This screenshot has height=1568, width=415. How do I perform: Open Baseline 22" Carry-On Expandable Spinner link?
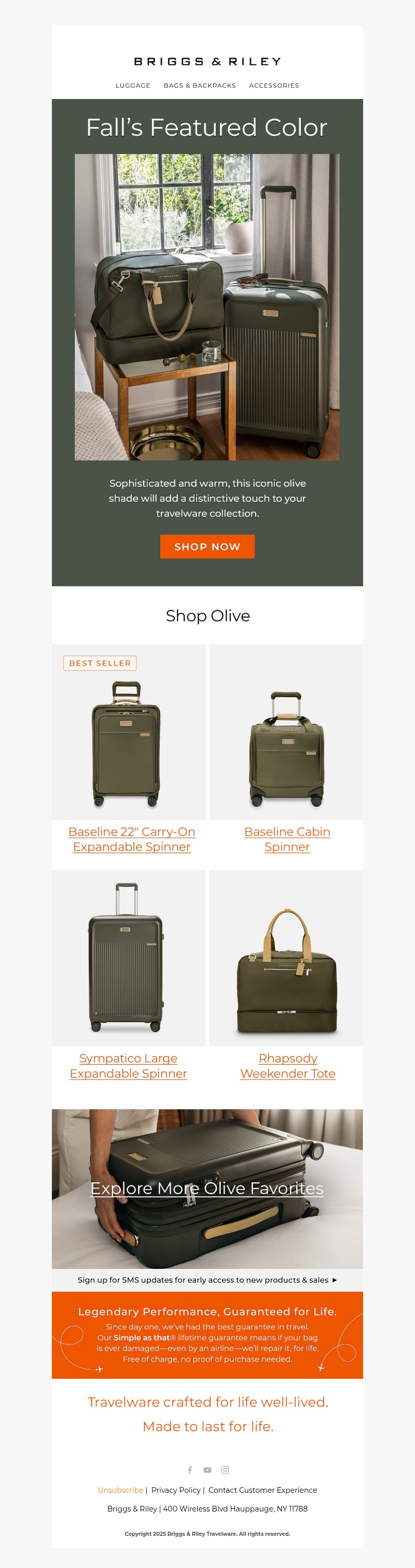(132, 839)
